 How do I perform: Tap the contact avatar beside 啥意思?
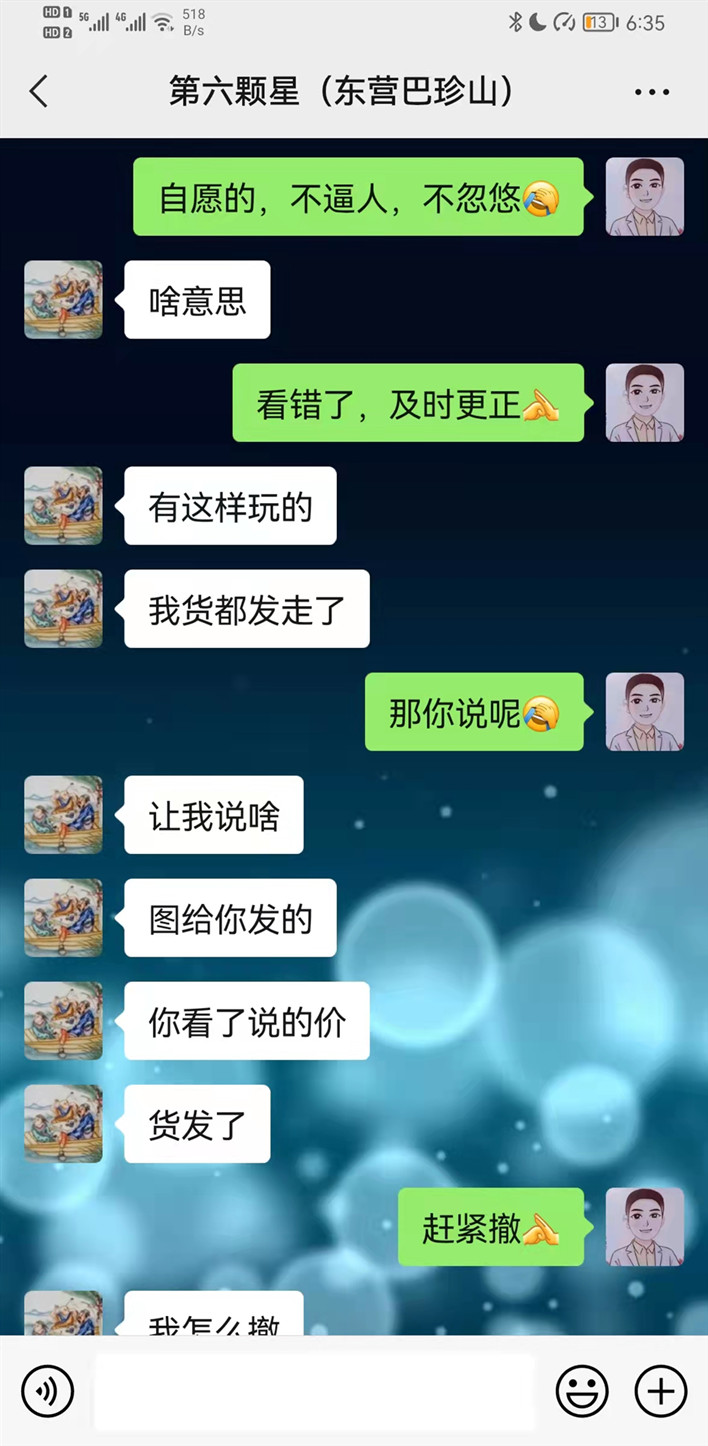(x=63, y=300)
